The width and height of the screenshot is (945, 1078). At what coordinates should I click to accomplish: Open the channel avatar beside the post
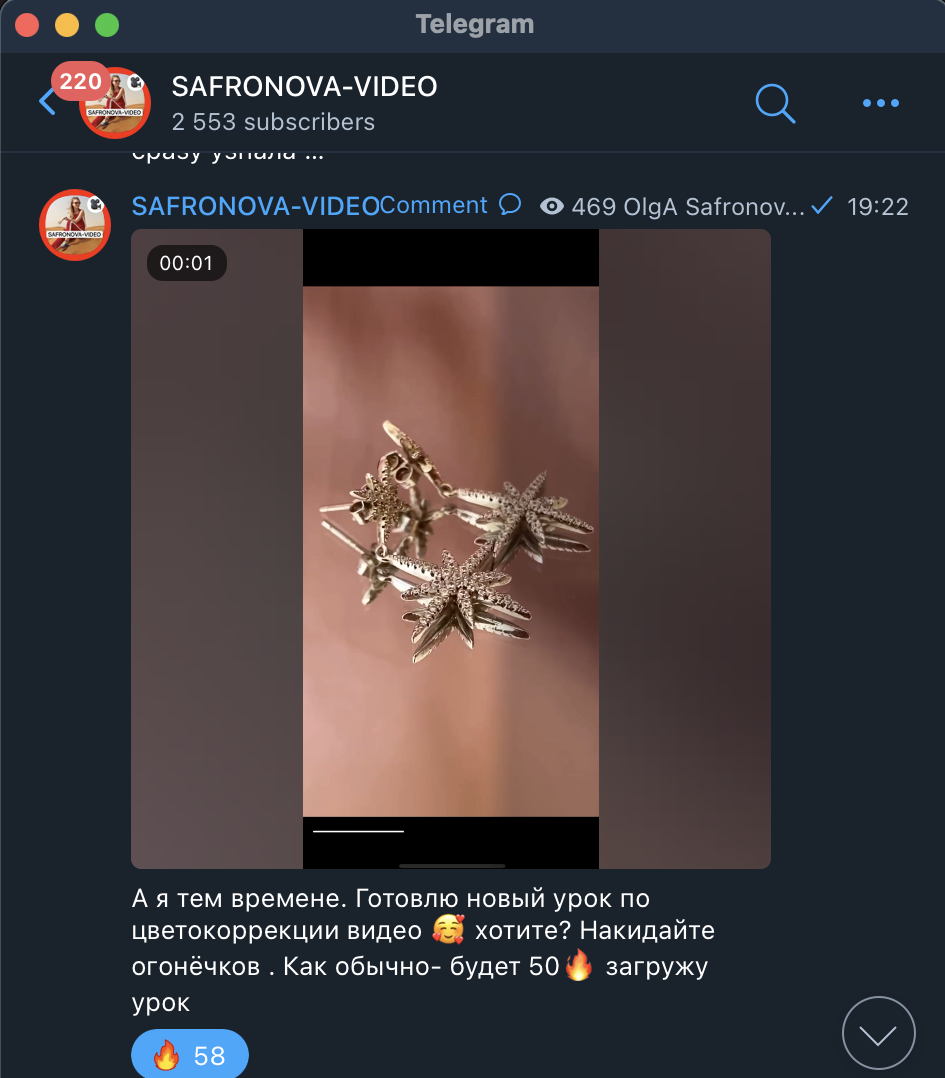click(75, 224)
